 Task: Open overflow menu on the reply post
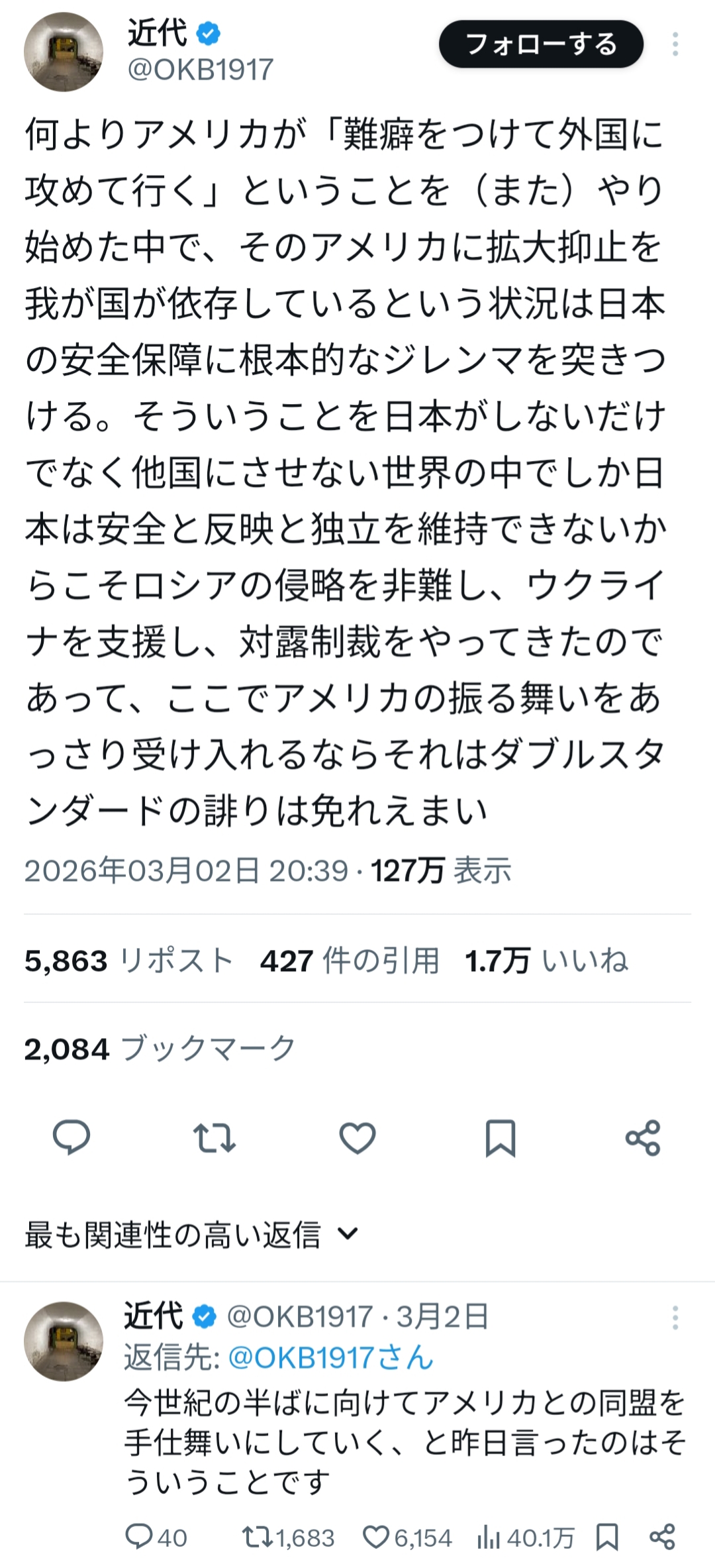[x=675, y=1318]
